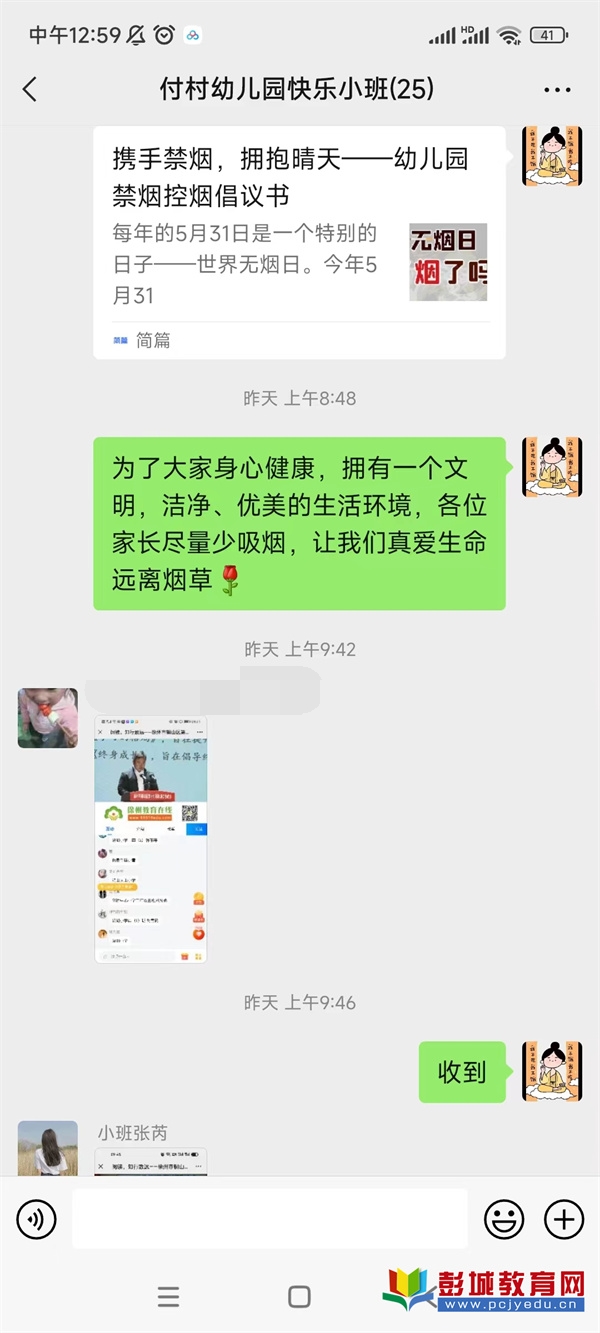The image size is (600, 1333).
Task: Open the 携手禁烟 shared article card
Action: coord(299,242)
